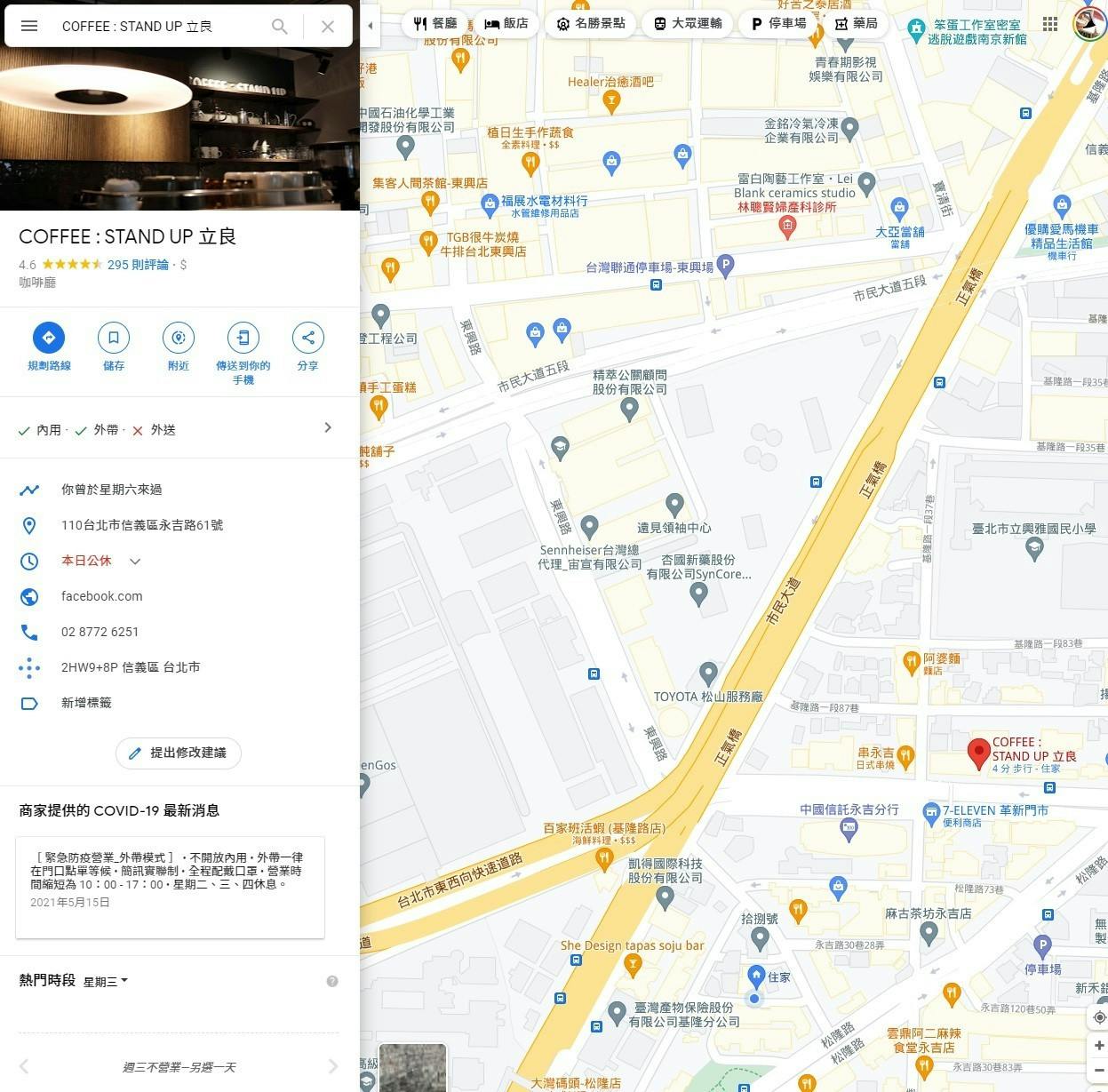The image size is (1108, 1092).
Task: Open the hamburger menu
Action: 29,26
